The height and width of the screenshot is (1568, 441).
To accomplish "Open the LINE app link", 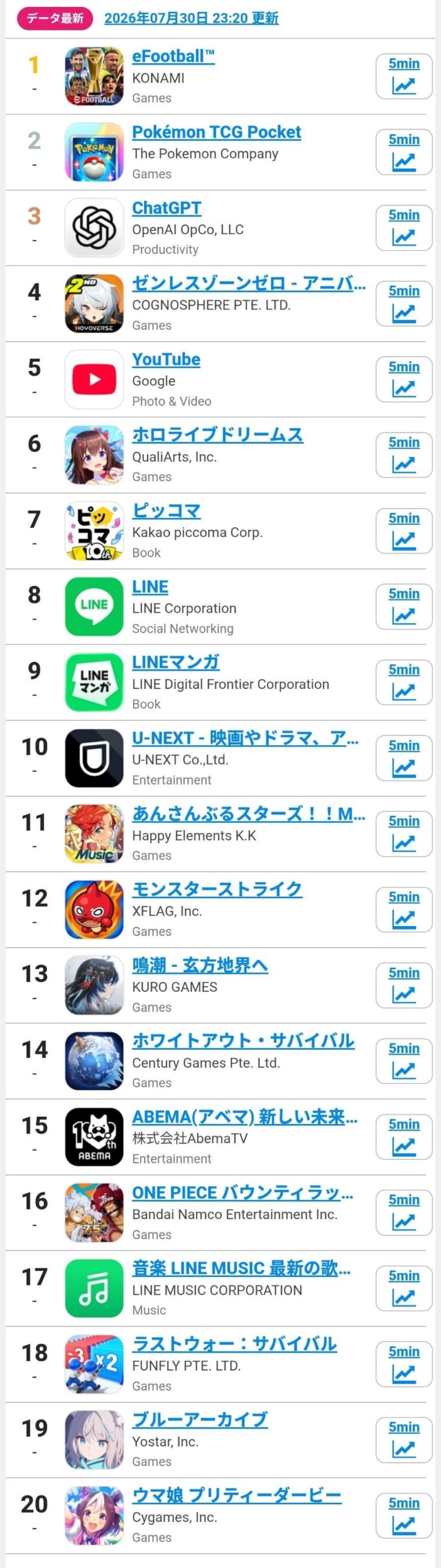I will click(x=150, y=587).
